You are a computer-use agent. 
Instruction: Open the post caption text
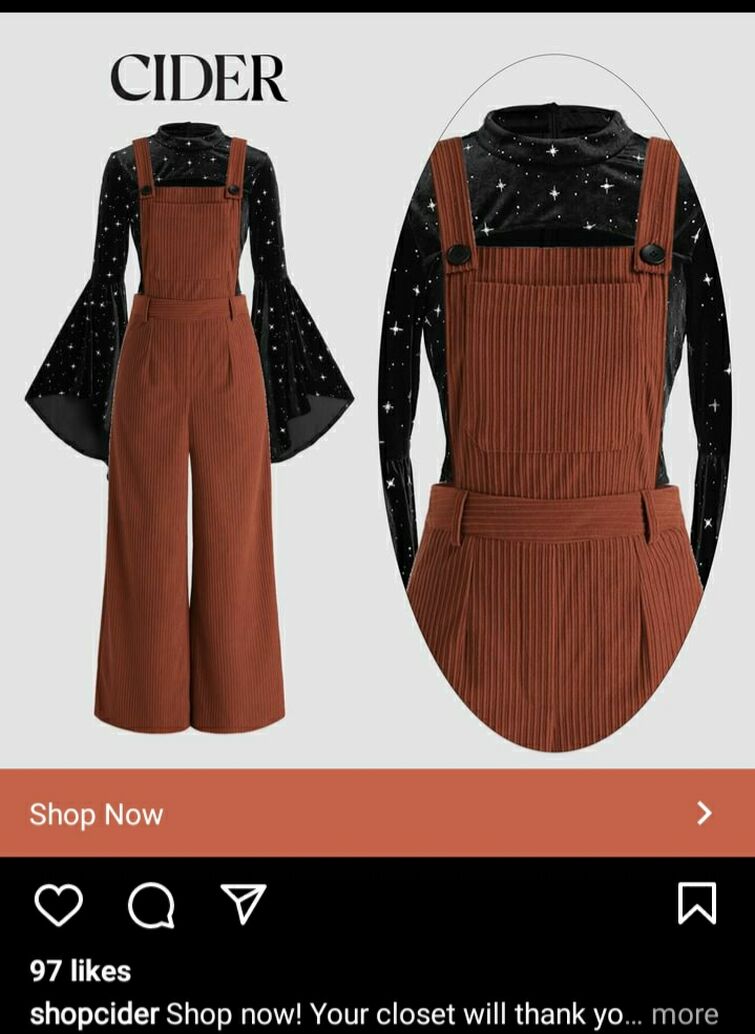pos(400,1013)
